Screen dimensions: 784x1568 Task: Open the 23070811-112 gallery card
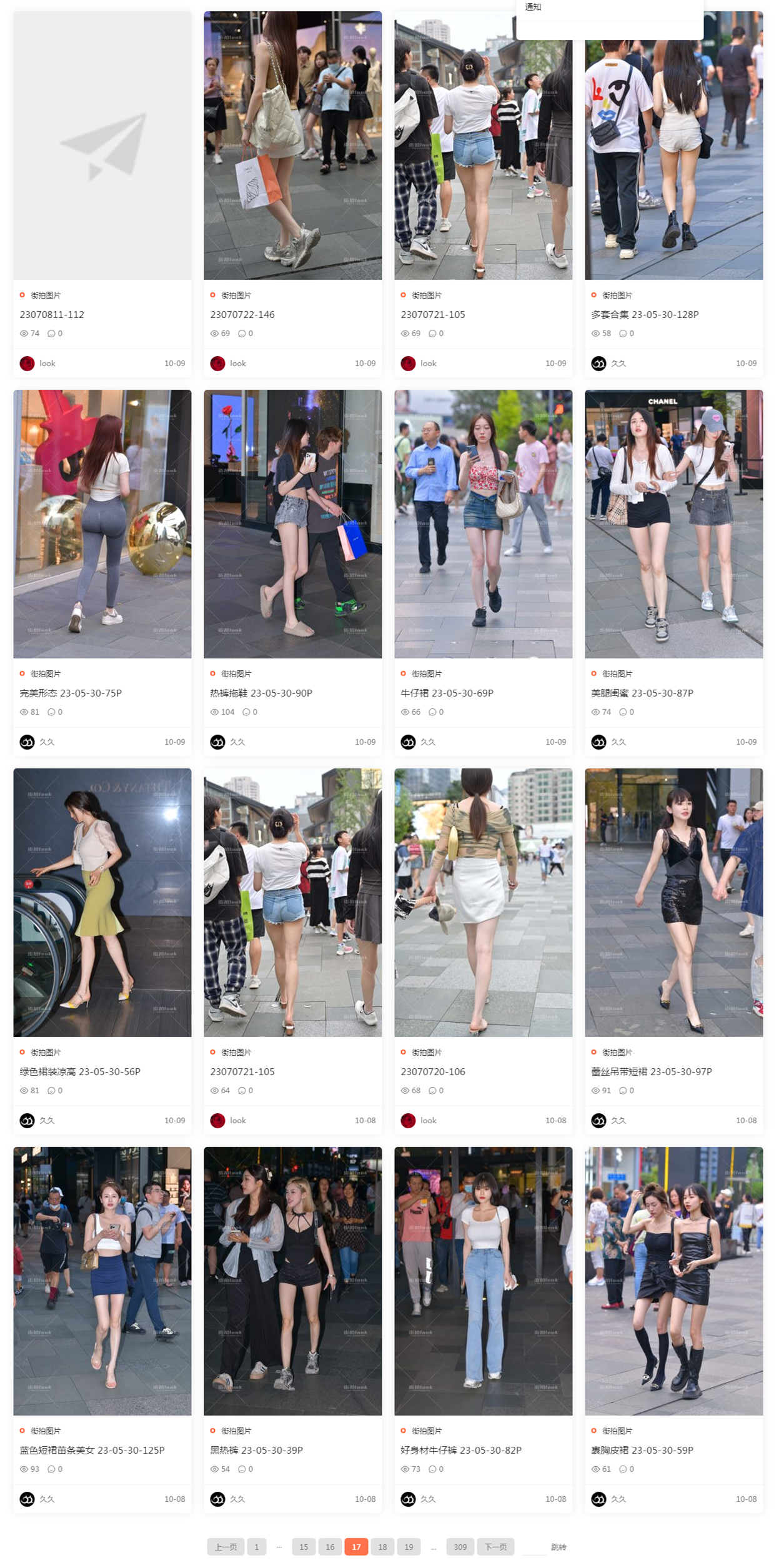(x=52, y=314)
